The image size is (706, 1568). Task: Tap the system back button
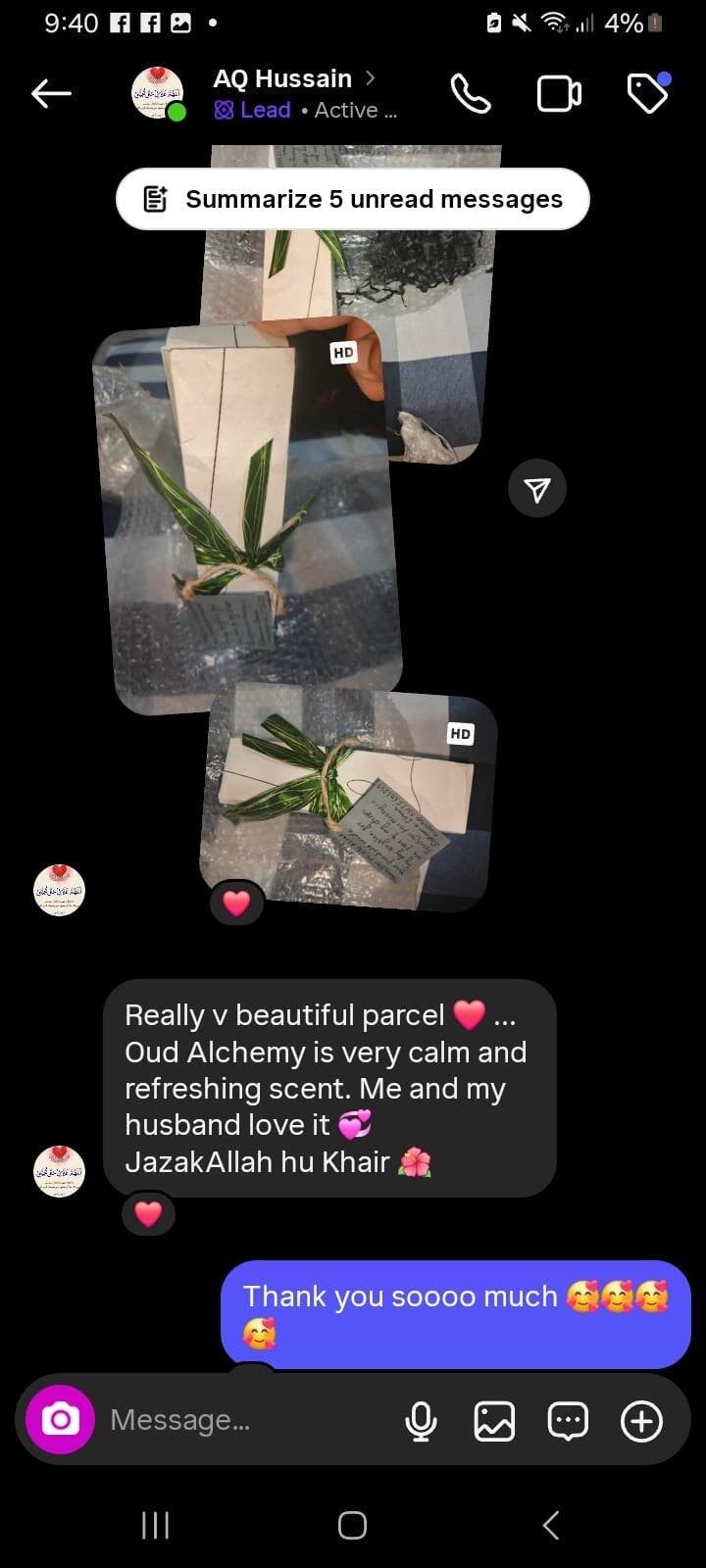tap(551, 1525)
